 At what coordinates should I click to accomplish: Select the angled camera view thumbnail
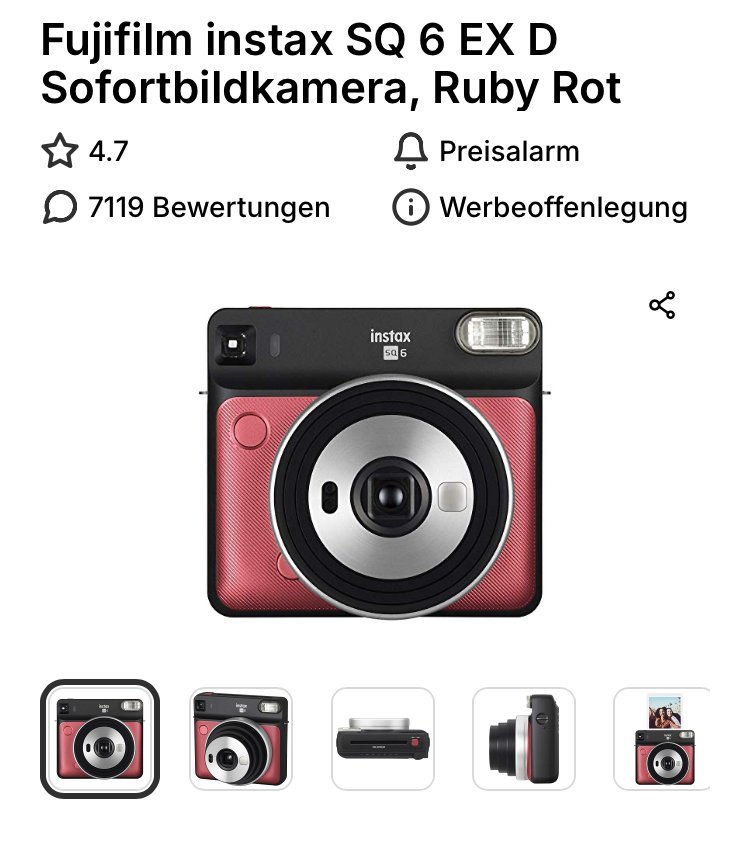241,739
